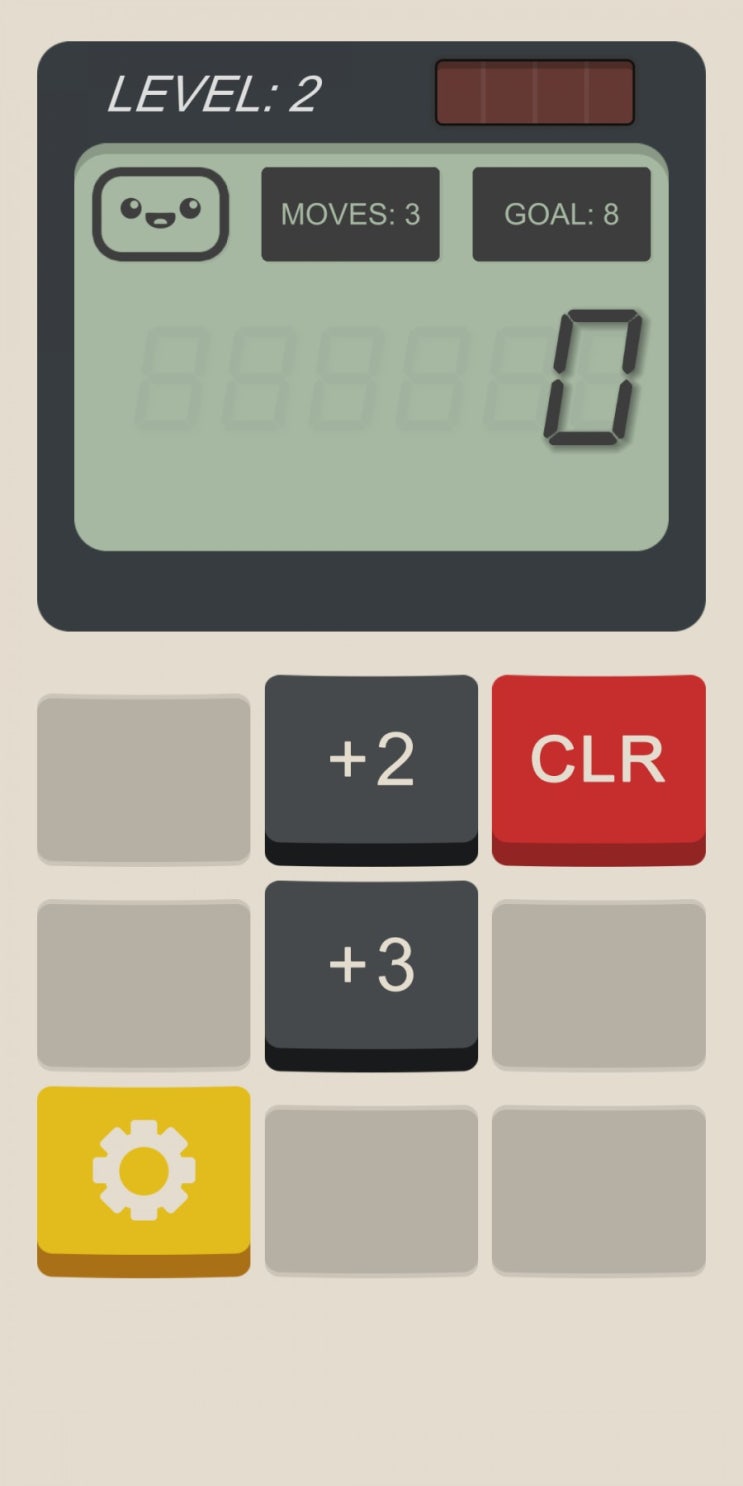Select the LEVEL: 2 label
743x1486 pixels.
point(213,92)
